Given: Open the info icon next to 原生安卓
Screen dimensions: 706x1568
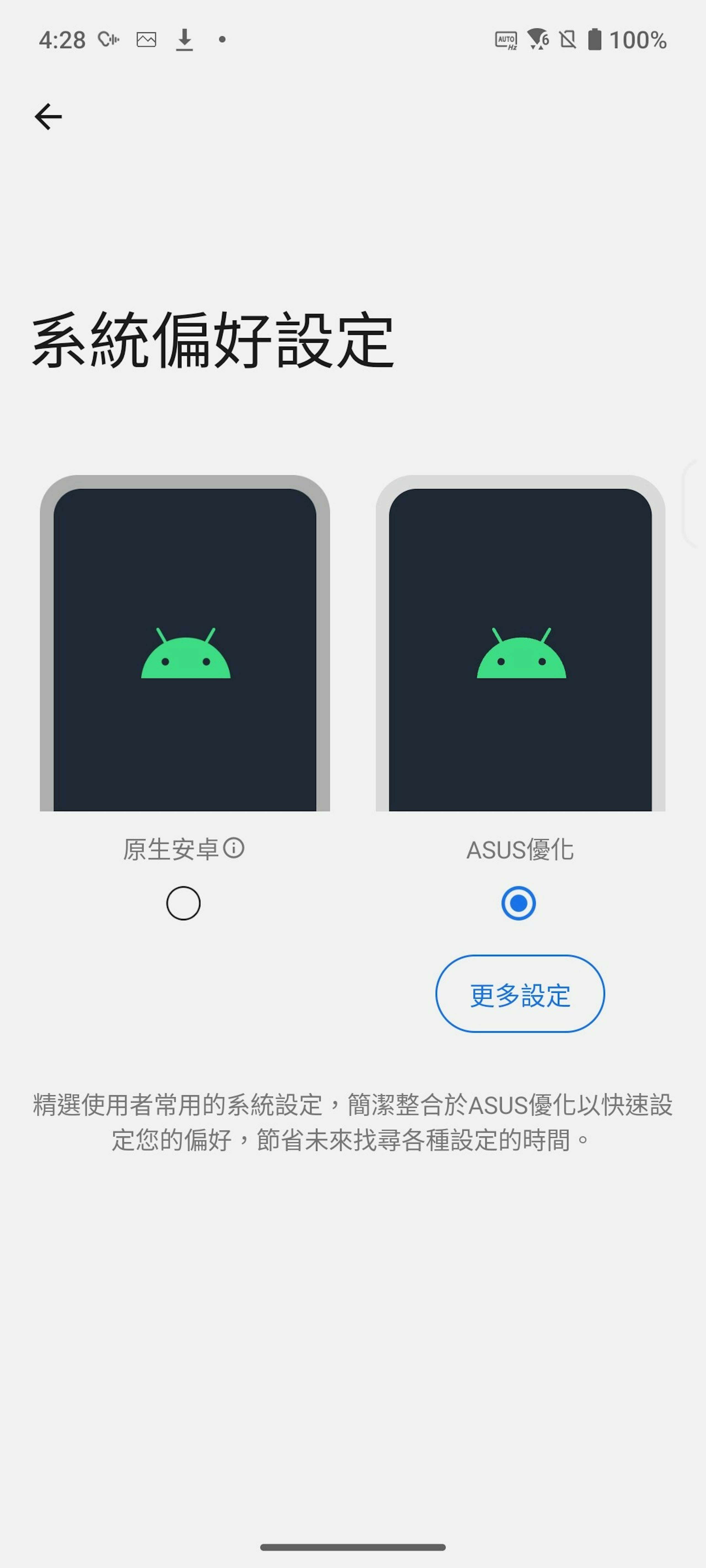Looking at the screenshot, I should (234, 848).
